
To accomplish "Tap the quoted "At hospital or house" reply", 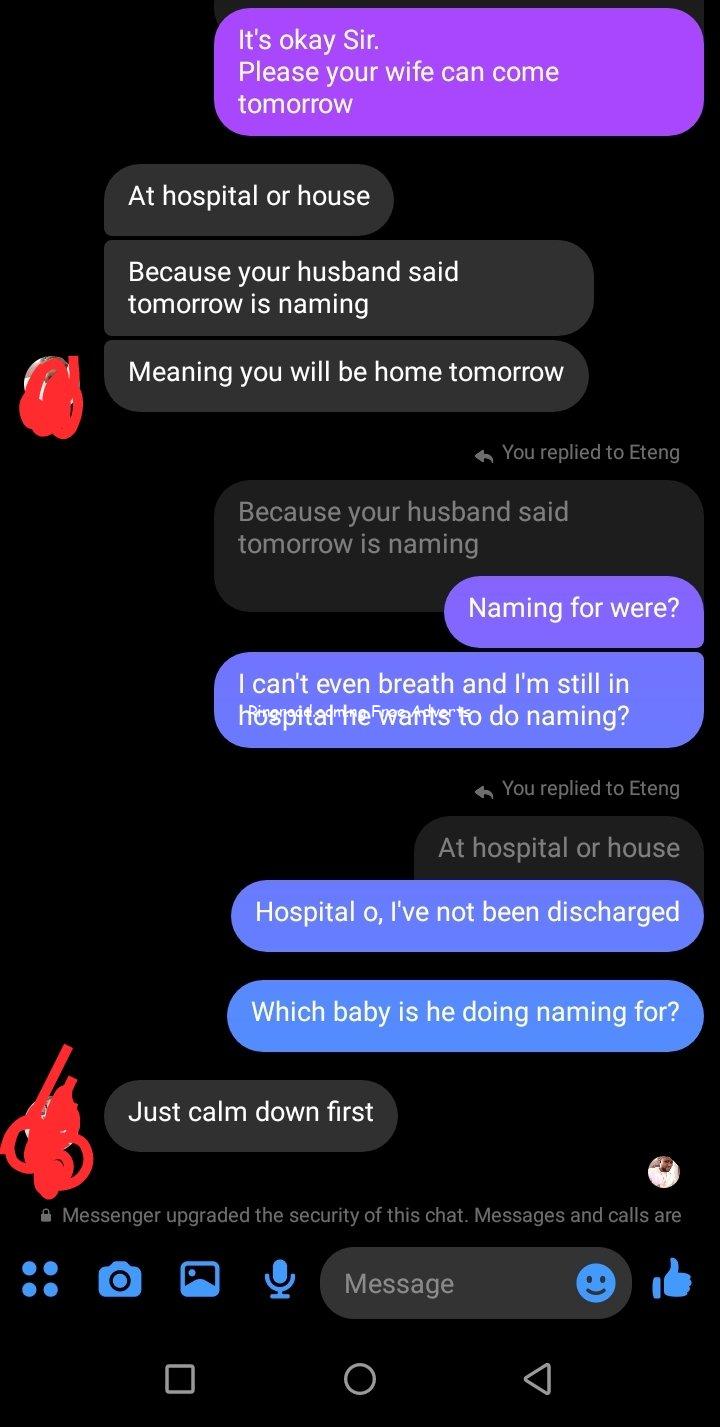I will point(558,847).
